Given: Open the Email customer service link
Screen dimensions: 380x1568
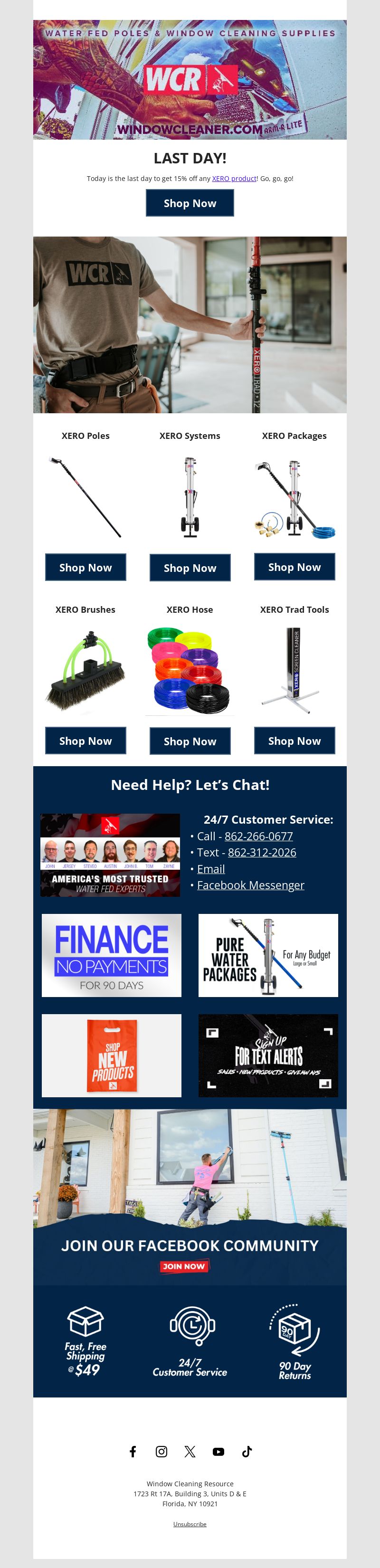Looking at the screenshot, I should (211, 869).
